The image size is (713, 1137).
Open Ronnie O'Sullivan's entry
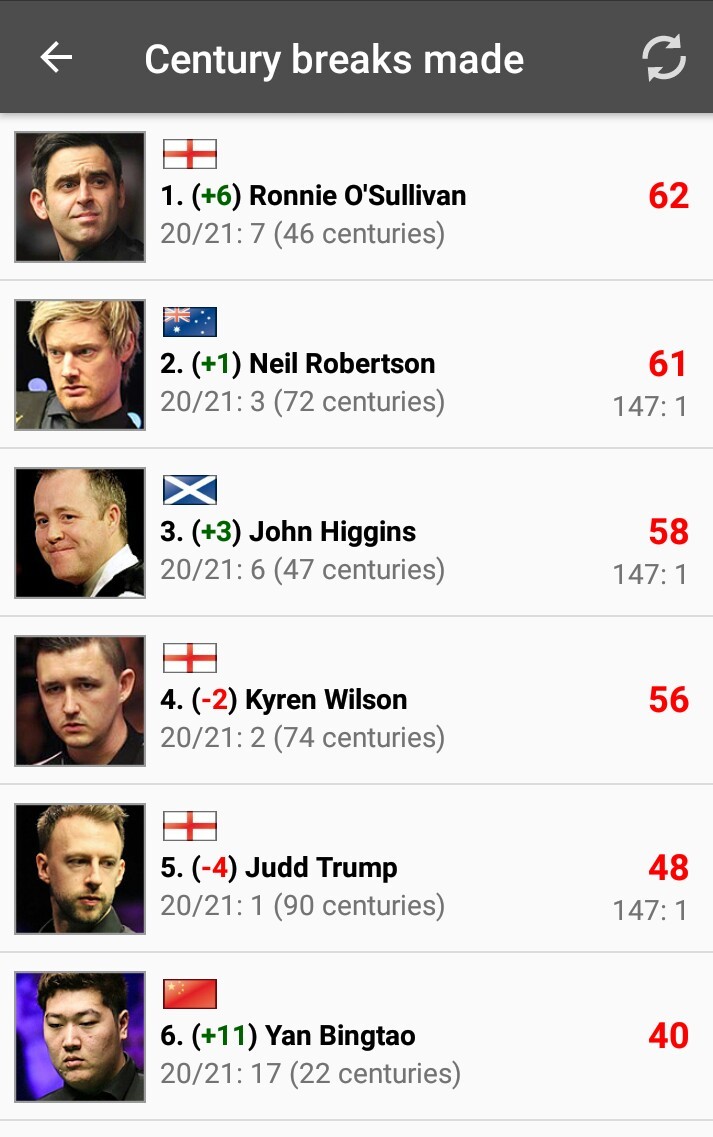pos(356,197)
